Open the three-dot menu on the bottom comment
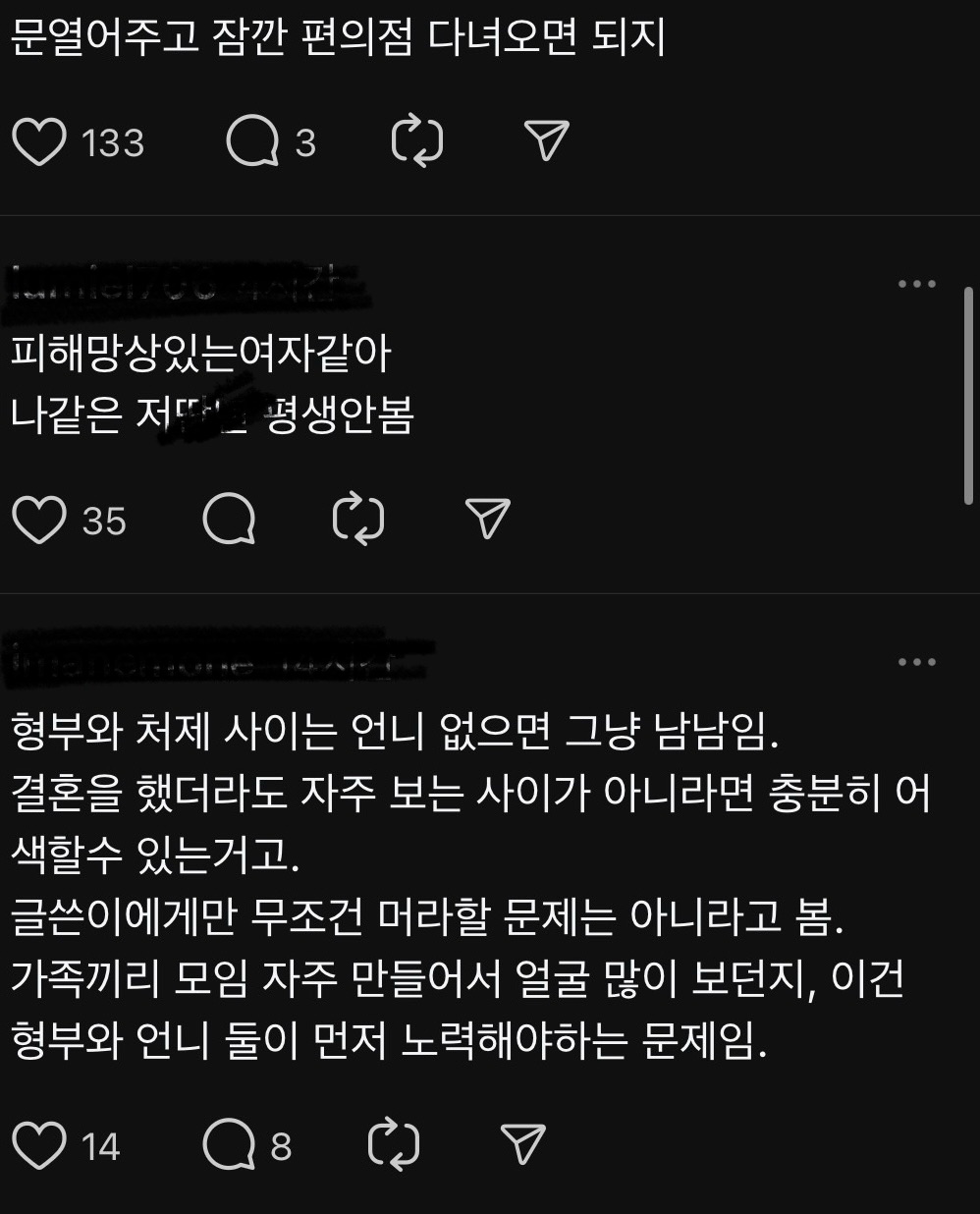Viewport: 980px width, 1214px height. point(917,660)
